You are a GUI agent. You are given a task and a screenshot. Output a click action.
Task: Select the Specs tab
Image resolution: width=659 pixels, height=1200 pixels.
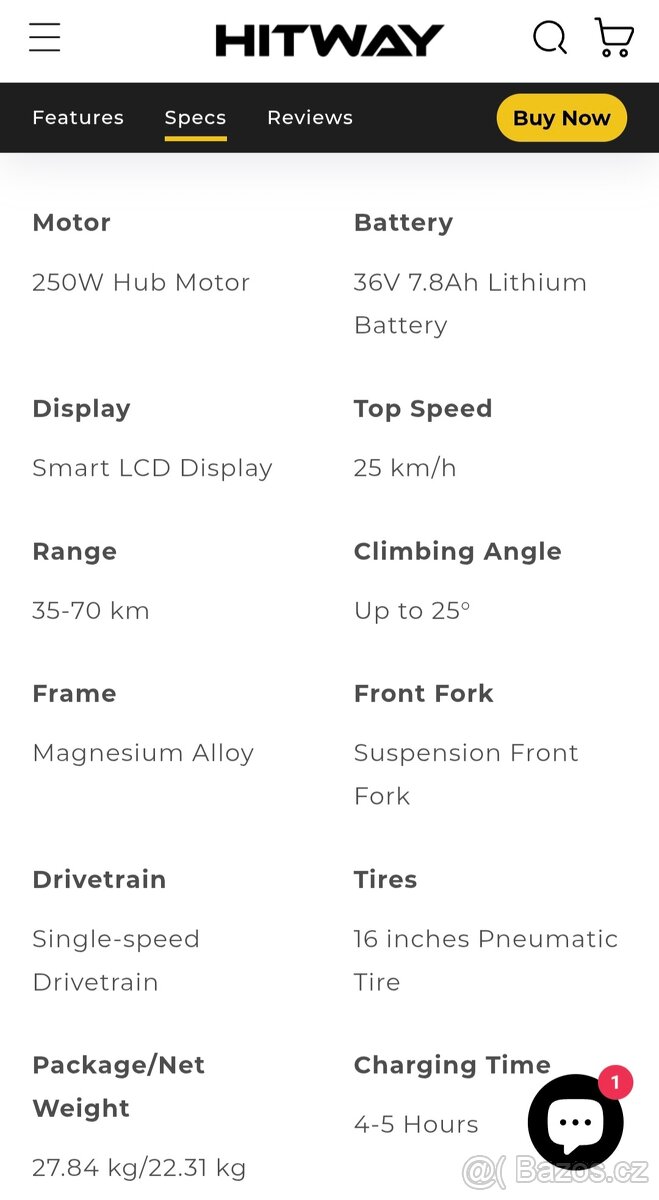(x=195, y=118)
